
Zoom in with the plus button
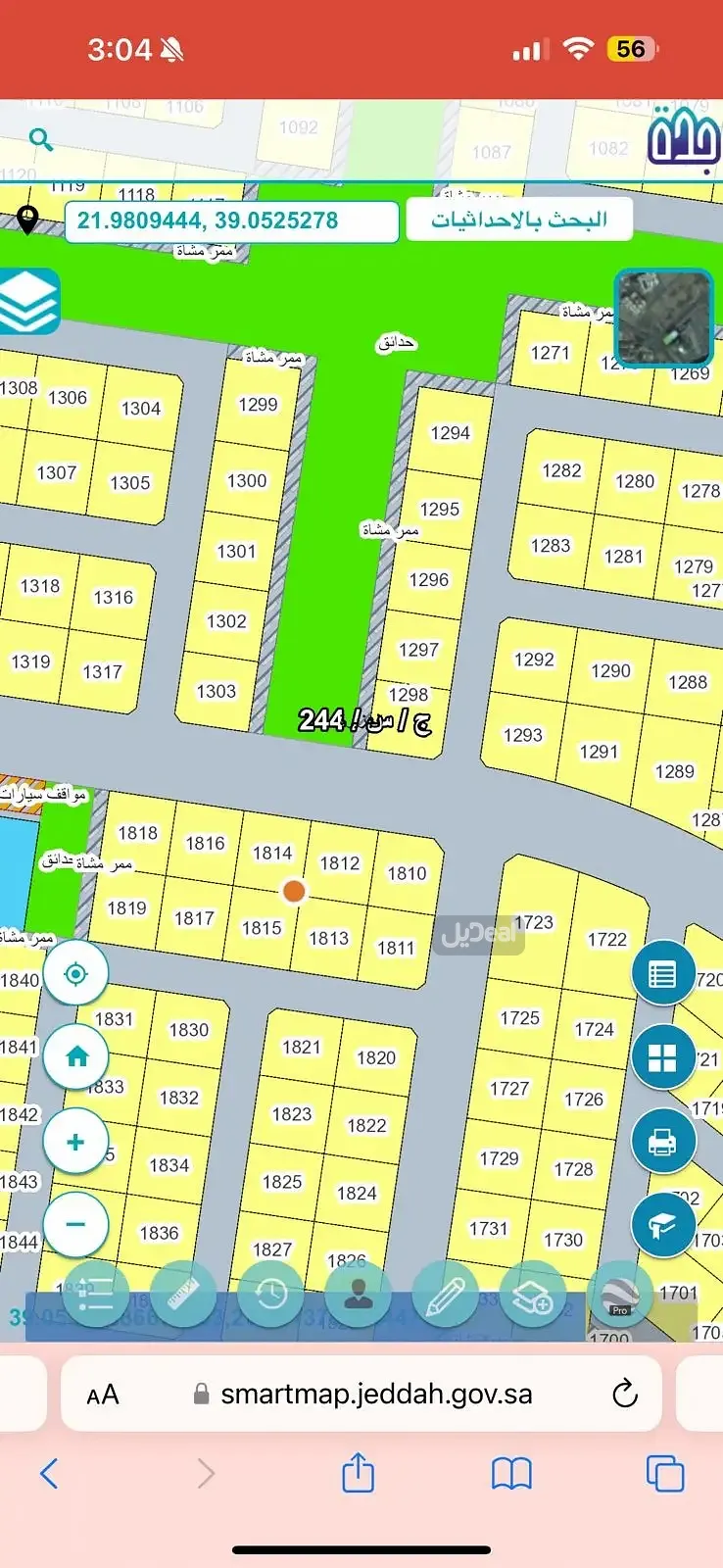tap(75, 1142)
